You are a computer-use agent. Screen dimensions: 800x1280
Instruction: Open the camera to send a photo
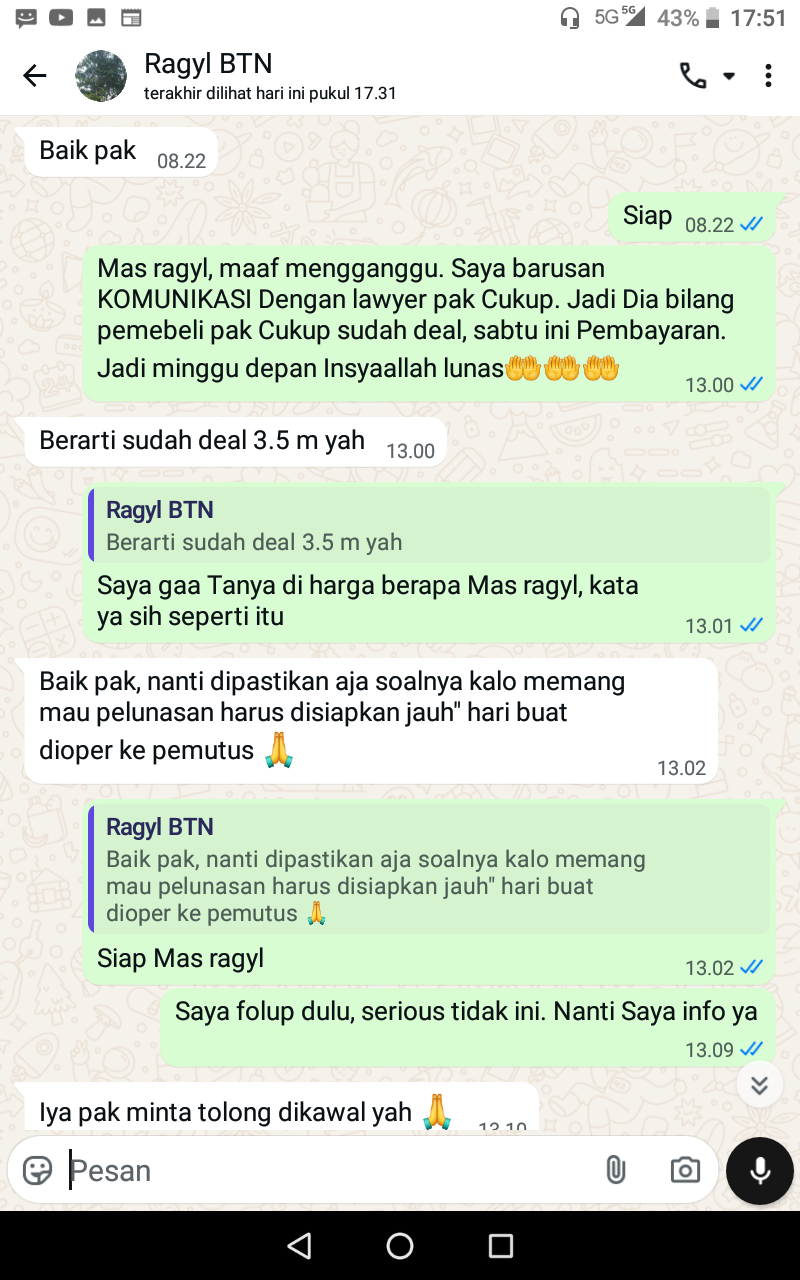[x=685, y=1170]
